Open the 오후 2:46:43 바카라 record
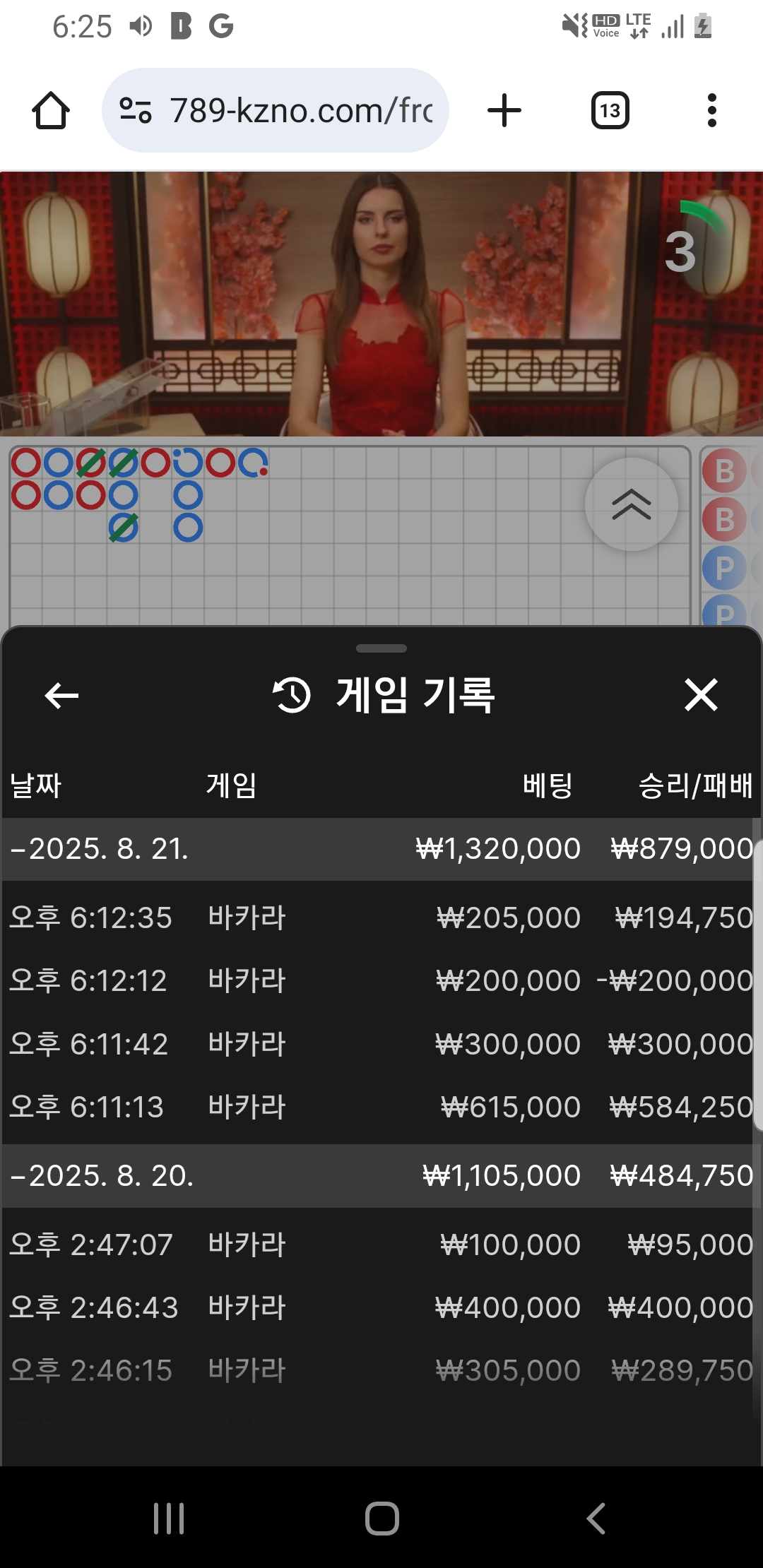This screenshot has width=763, height=1568. pyautogui.click(x=380, y=1307)
